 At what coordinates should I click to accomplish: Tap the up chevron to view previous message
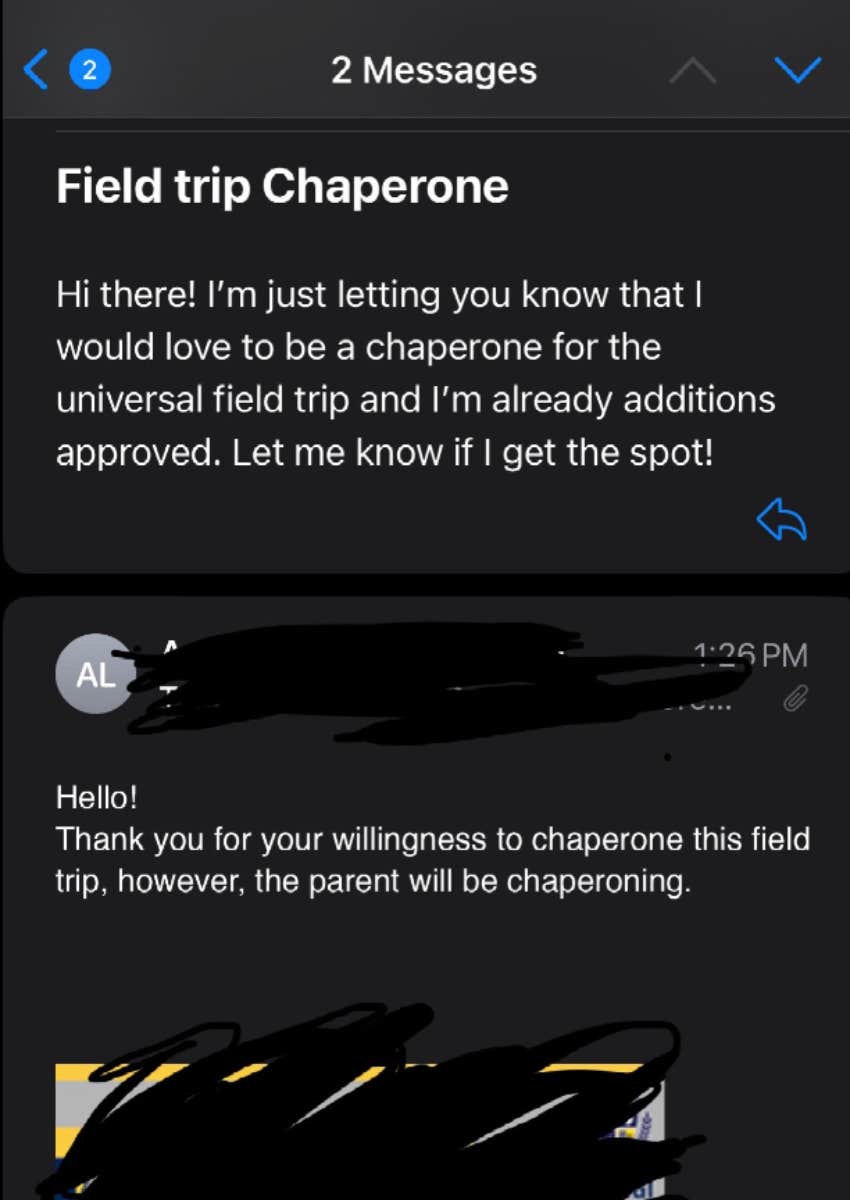[693, 70]
